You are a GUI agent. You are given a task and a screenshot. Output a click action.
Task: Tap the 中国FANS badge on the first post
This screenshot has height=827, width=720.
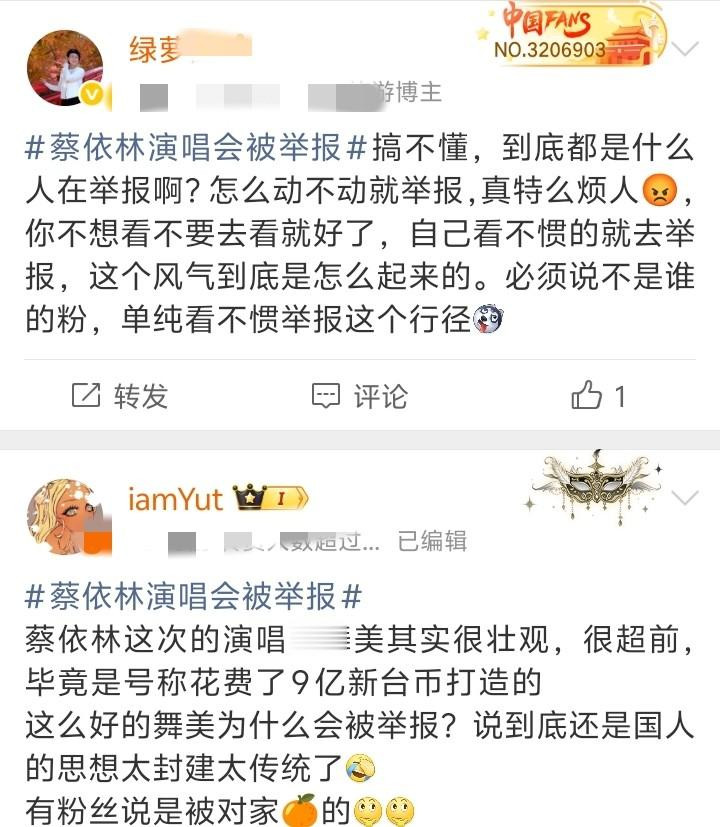click(x=570, y=35)
